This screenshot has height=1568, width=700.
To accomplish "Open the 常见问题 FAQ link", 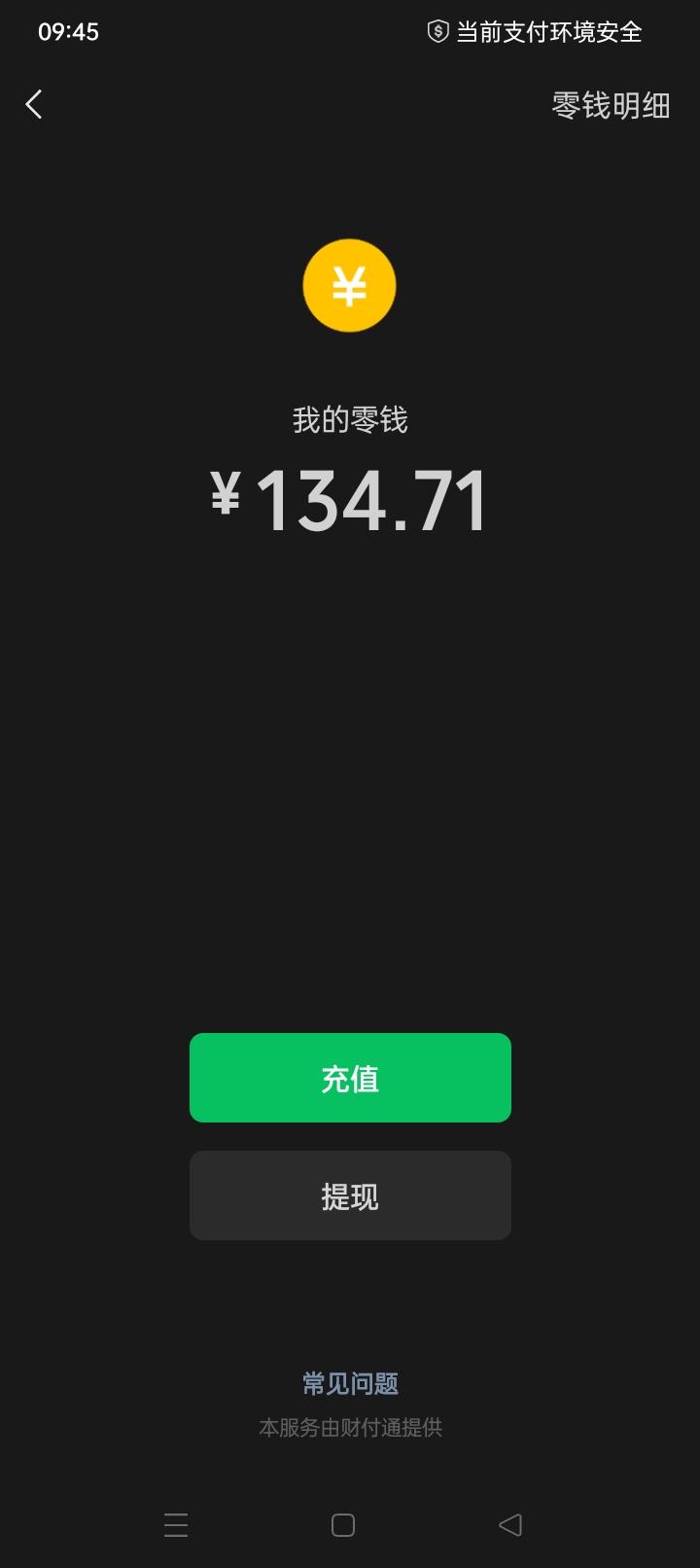I will [x=349, y=1382].
